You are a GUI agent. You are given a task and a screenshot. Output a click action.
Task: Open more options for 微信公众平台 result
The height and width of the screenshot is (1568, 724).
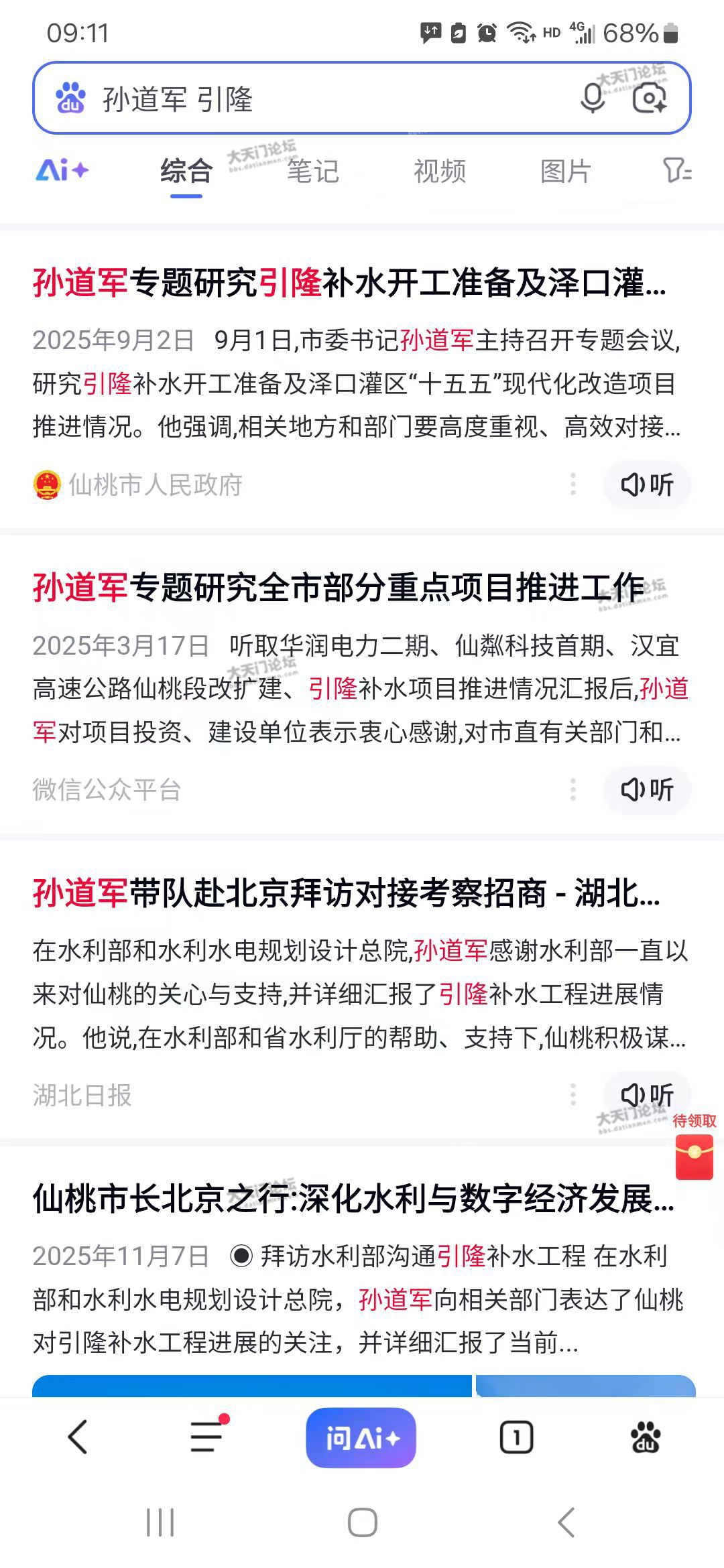[x=572, y=790]
